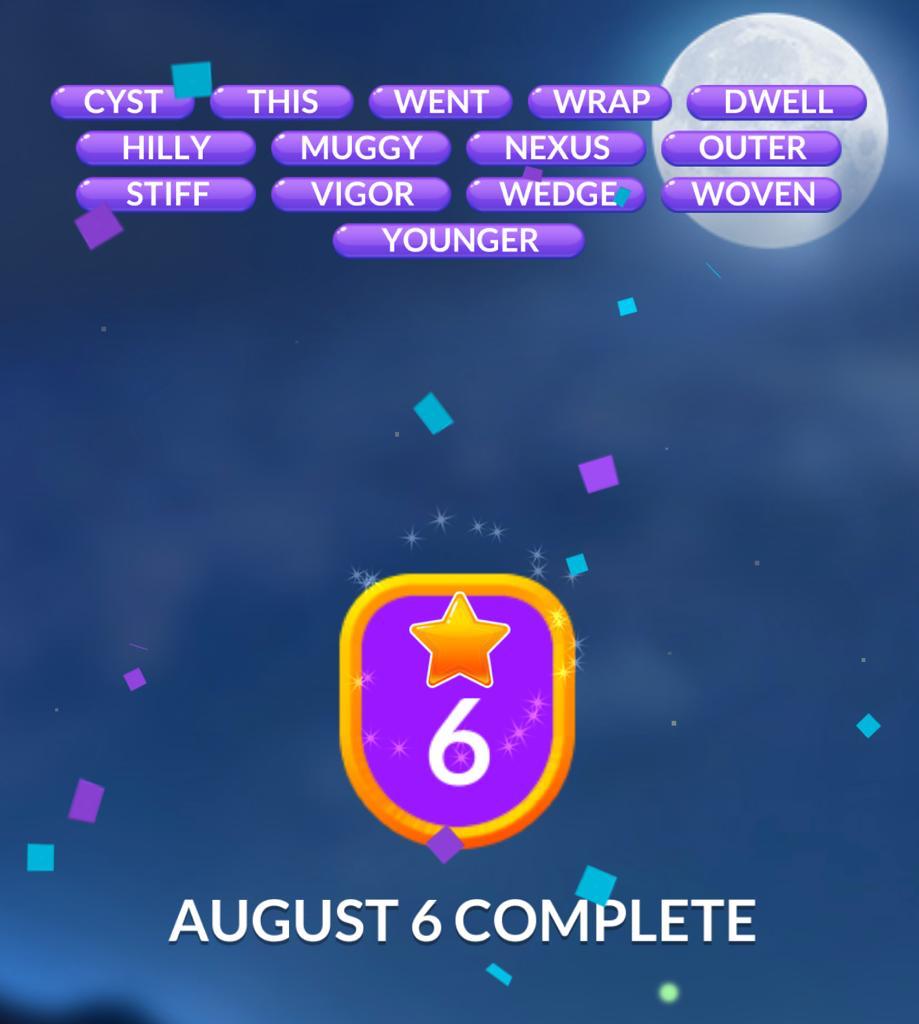Look up the word NEXUS
The width and height of the screenshot is (919, 1024).
tap(556, 148)
